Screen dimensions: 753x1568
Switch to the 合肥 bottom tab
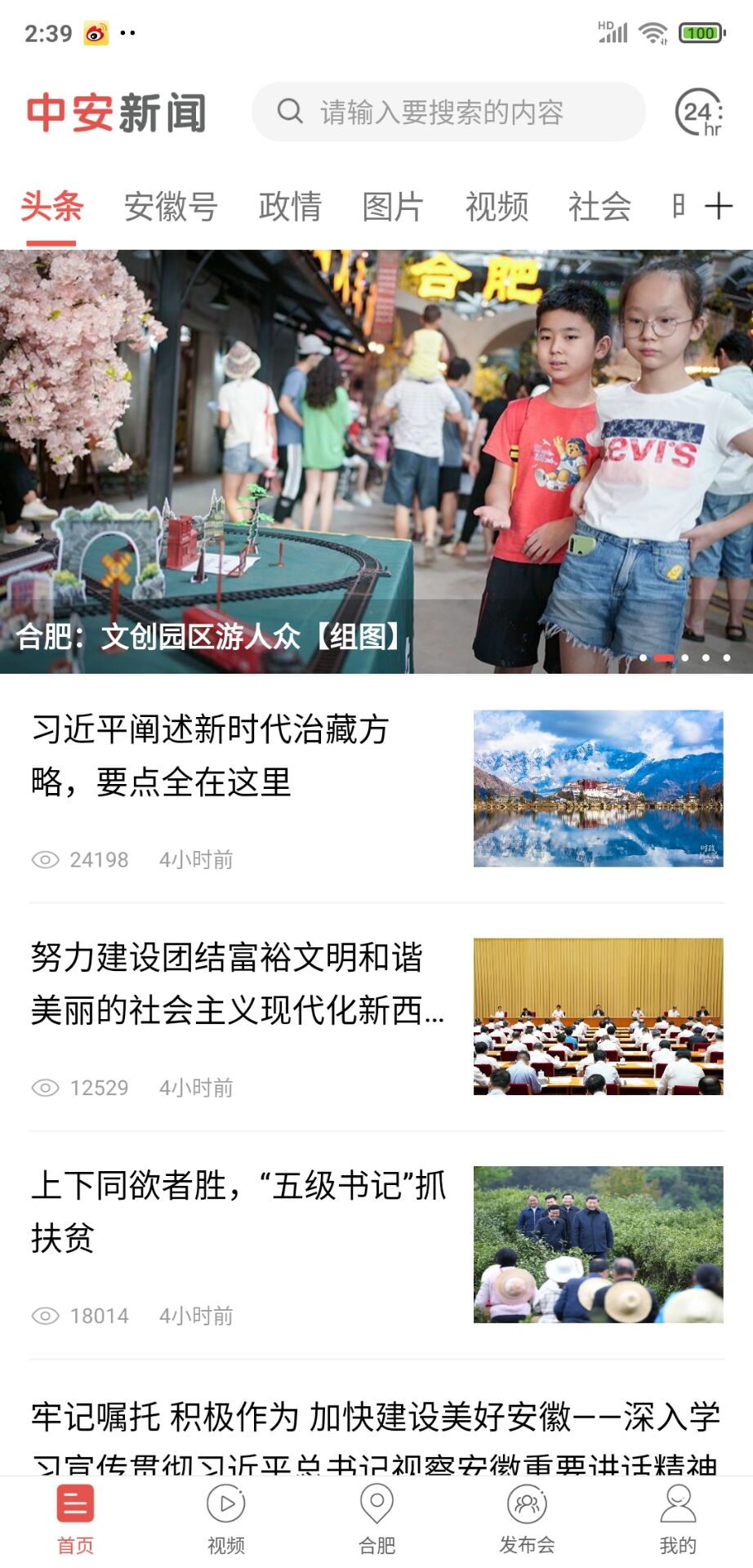click(376, 1519)
